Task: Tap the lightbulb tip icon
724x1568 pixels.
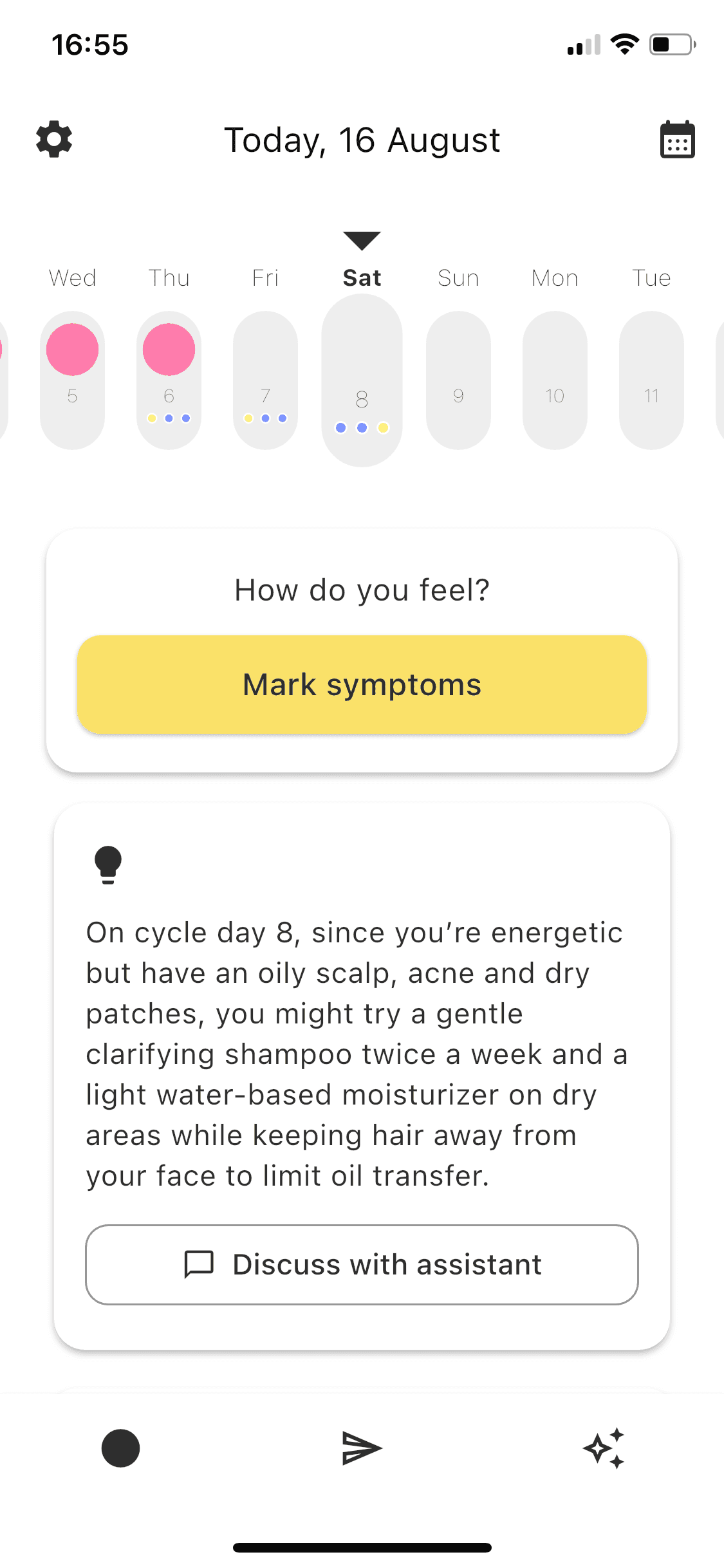Action: pyautogui.click(x=108, y=864)
